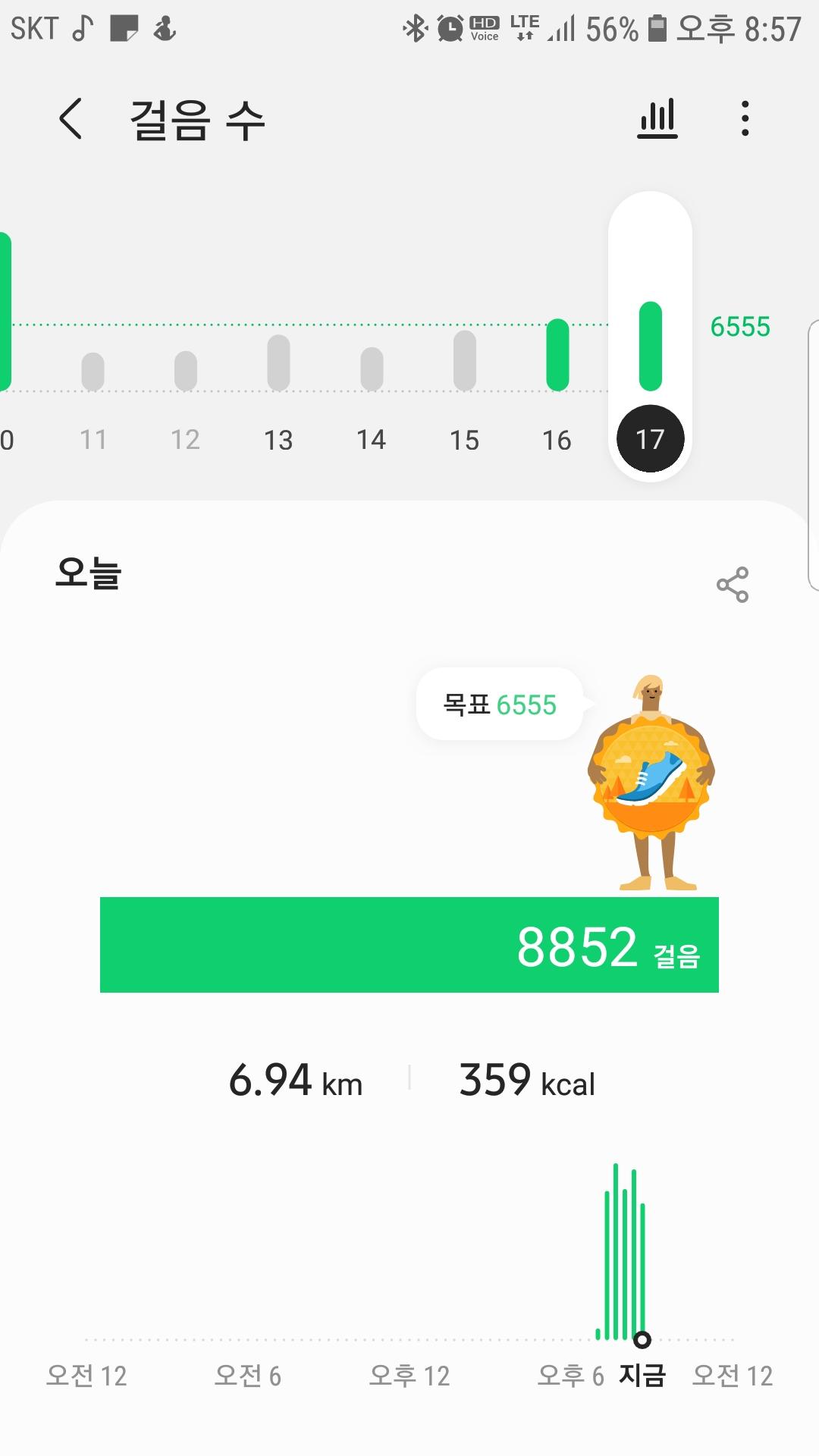The width and height of the screenshot is (819, 1456).
Task: Open the three-dot overflow menu
Action: click(745, 119)
